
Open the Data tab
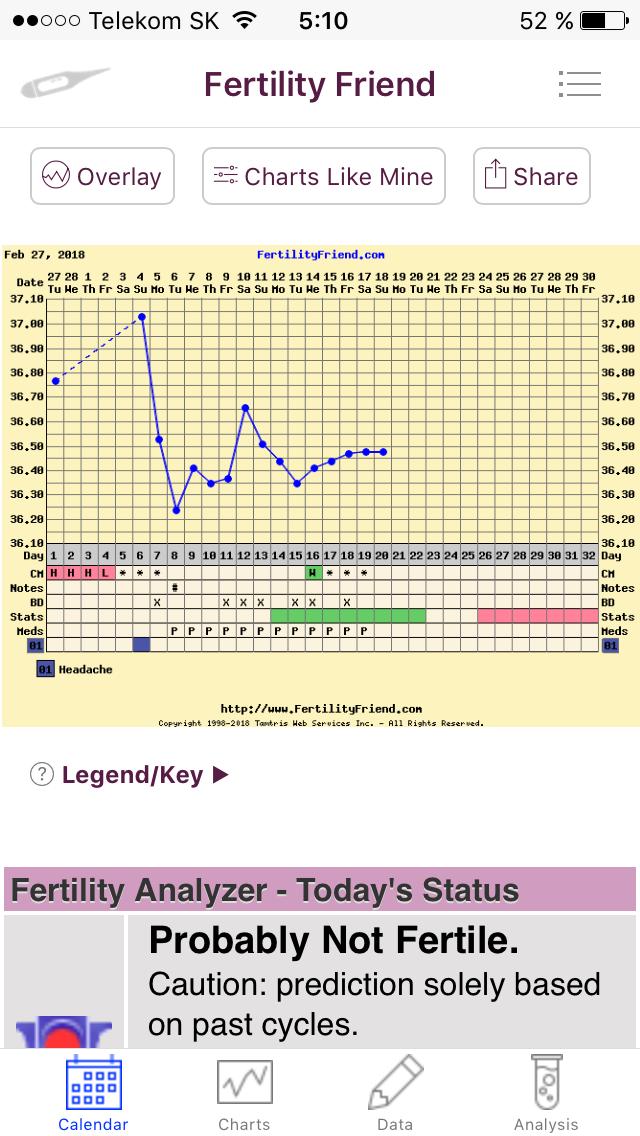[x=395, y=1092]
